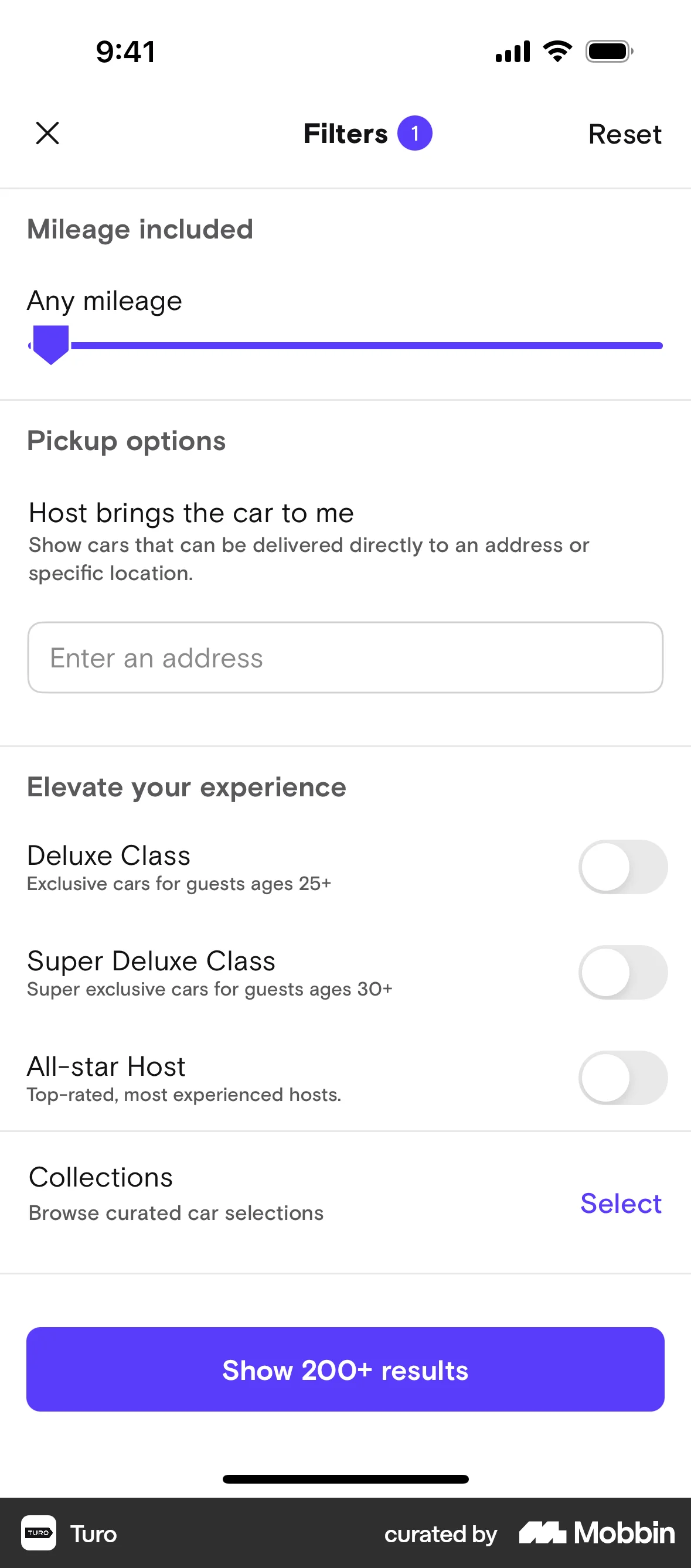Turn on Super Deluxe Class
The height and width of the screenshot is (1568, 691).
coord(622,972)
